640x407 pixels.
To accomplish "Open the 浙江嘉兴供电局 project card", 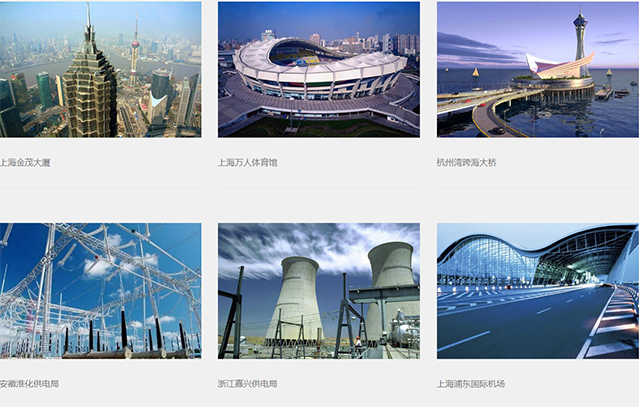I will tap(318, 290).
